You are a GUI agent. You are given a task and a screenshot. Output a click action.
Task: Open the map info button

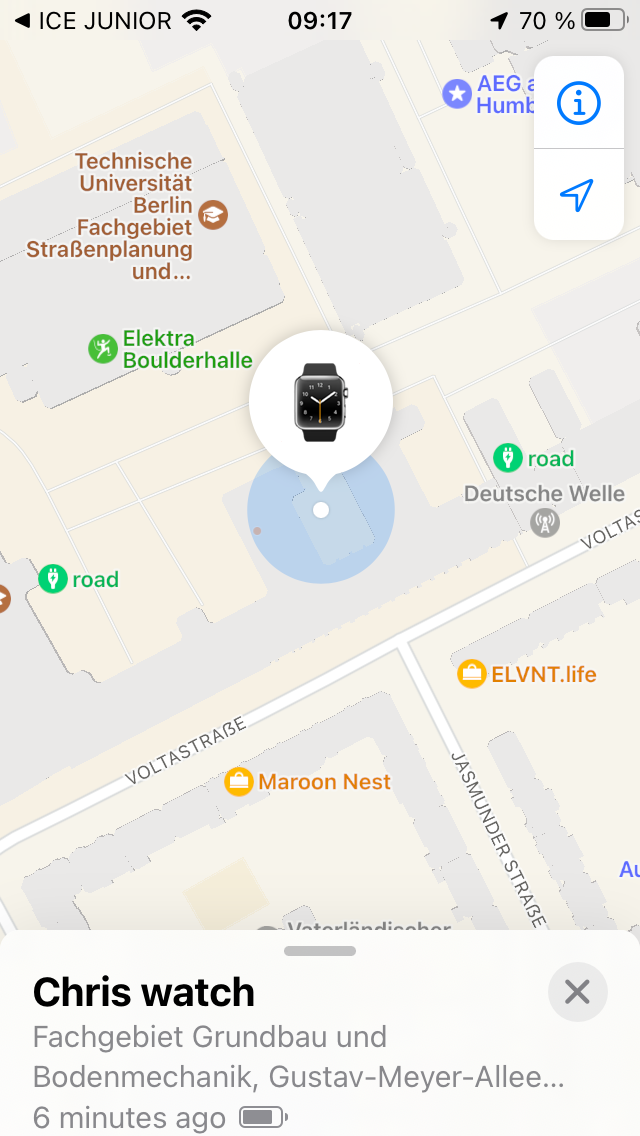pyautogui.click(x=578, y=102)
